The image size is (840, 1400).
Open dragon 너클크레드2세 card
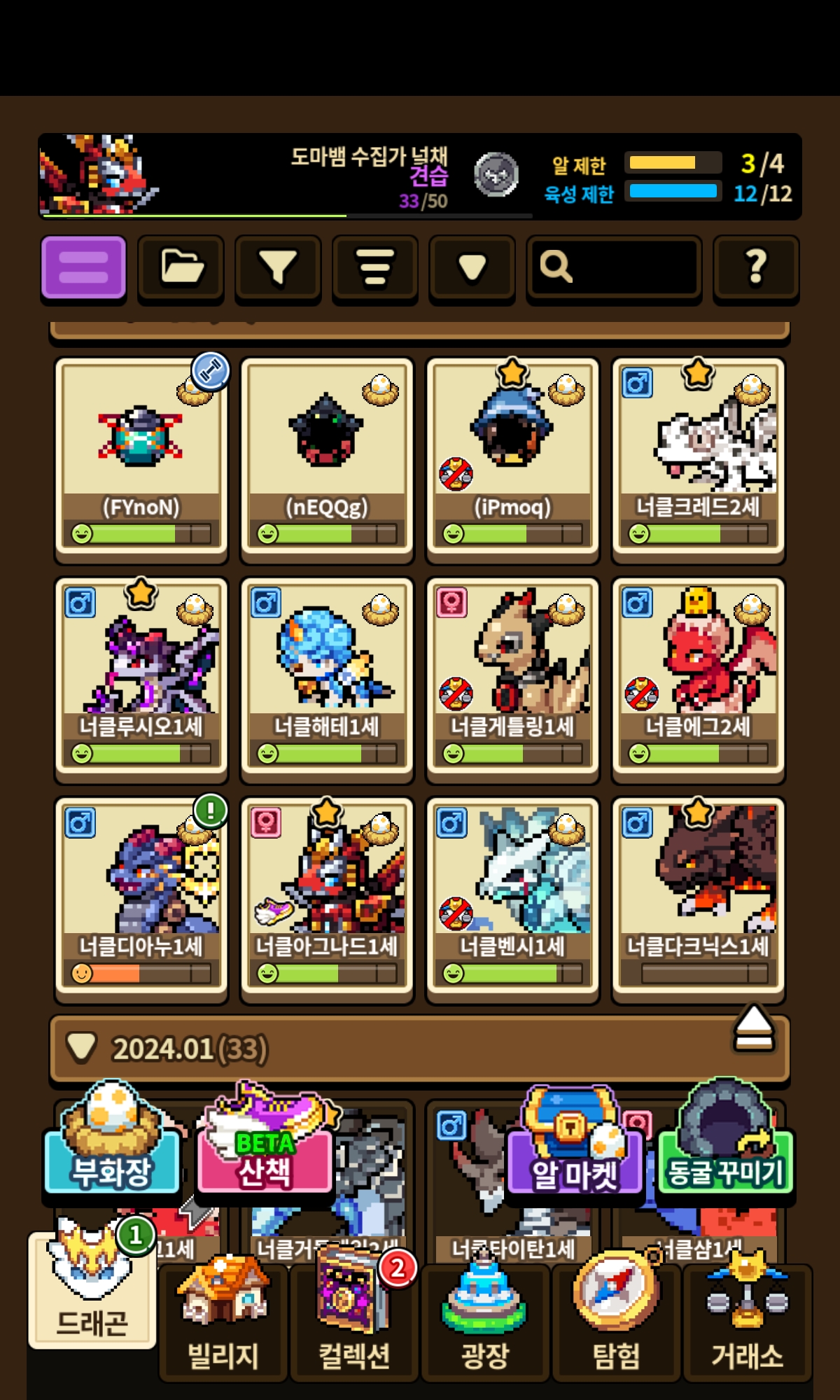click(x=698, y=458)
